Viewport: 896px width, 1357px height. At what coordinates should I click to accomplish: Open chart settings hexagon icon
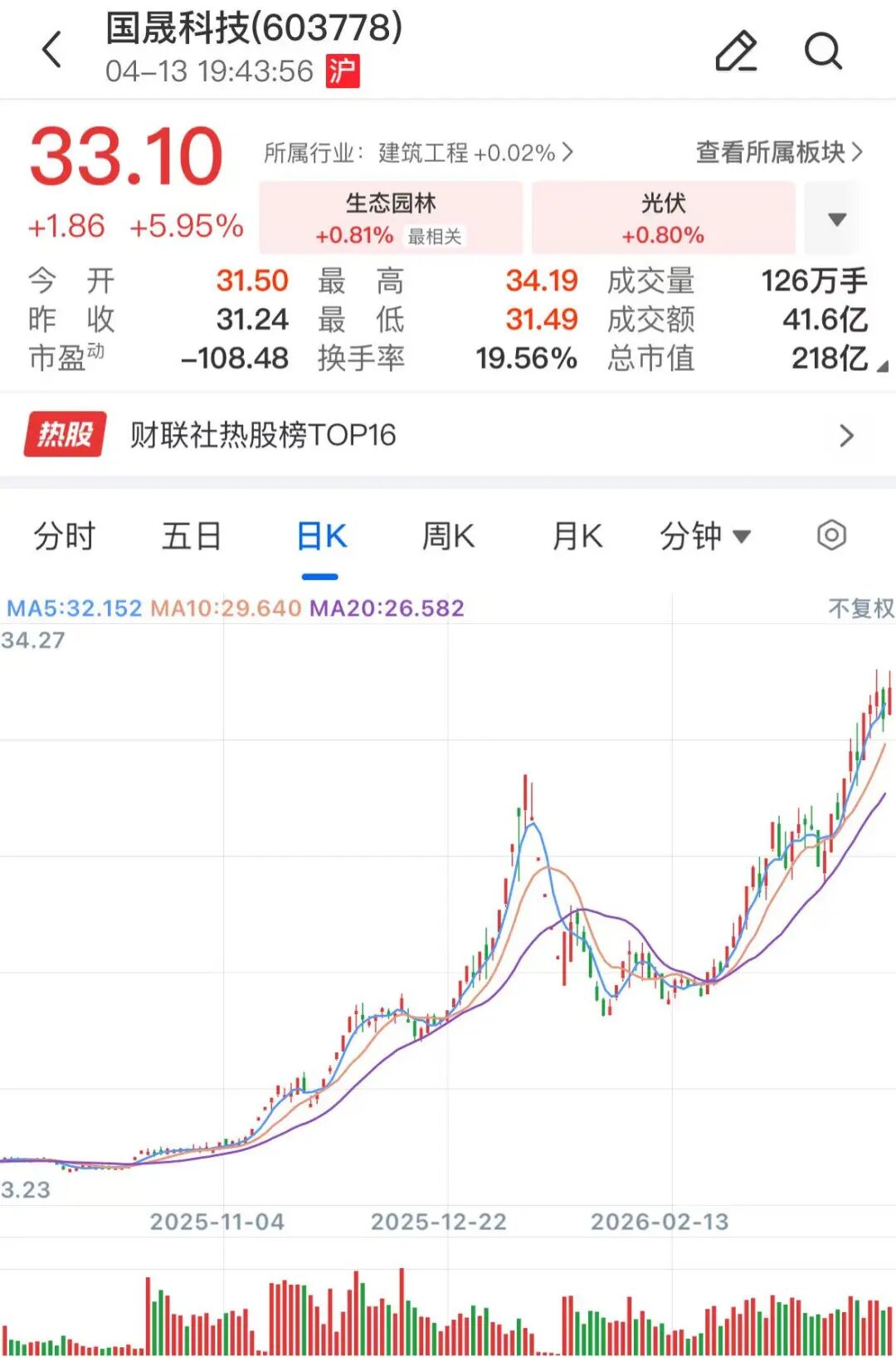(x=831, y=535)
